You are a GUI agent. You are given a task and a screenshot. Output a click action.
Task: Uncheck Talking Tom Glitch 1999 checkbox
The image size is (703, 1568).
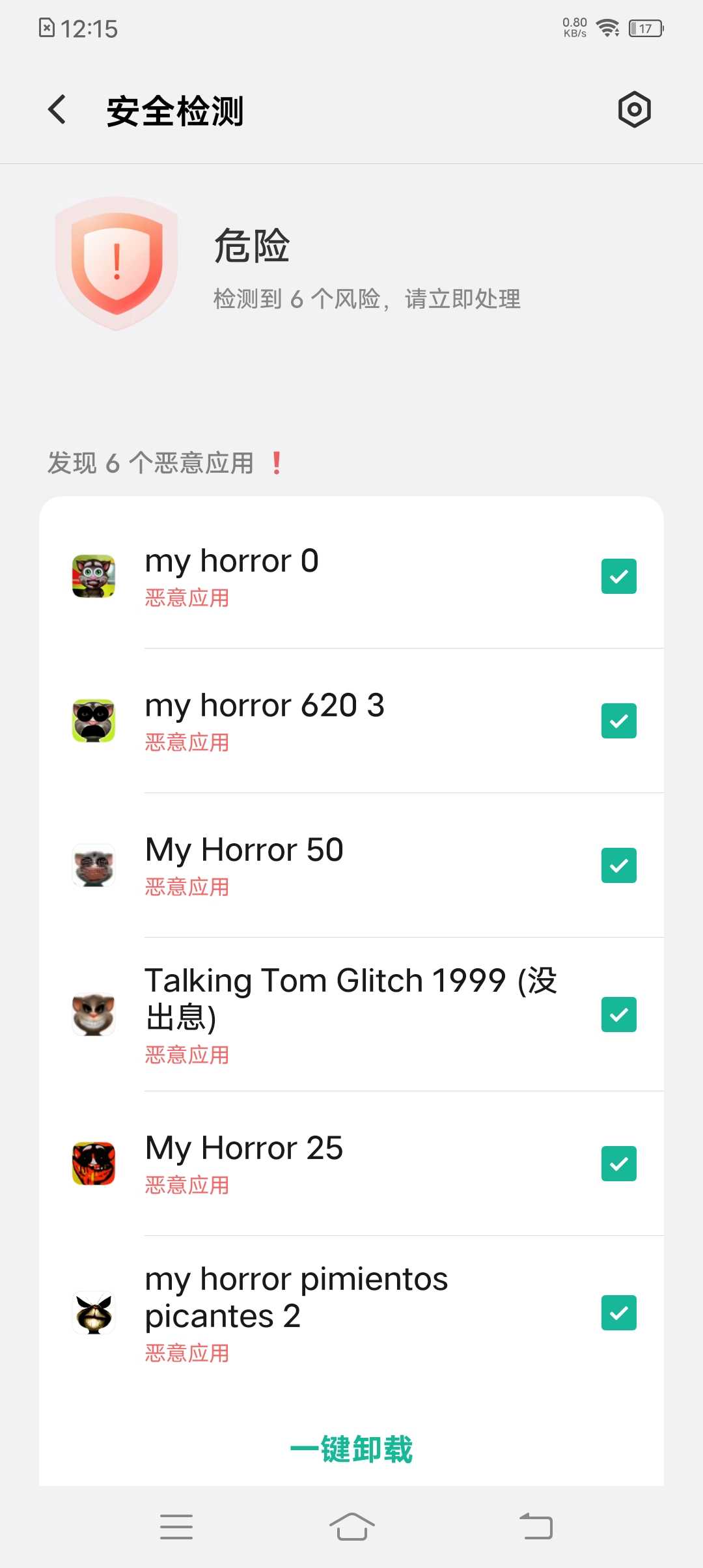(x=618, y=1015)
